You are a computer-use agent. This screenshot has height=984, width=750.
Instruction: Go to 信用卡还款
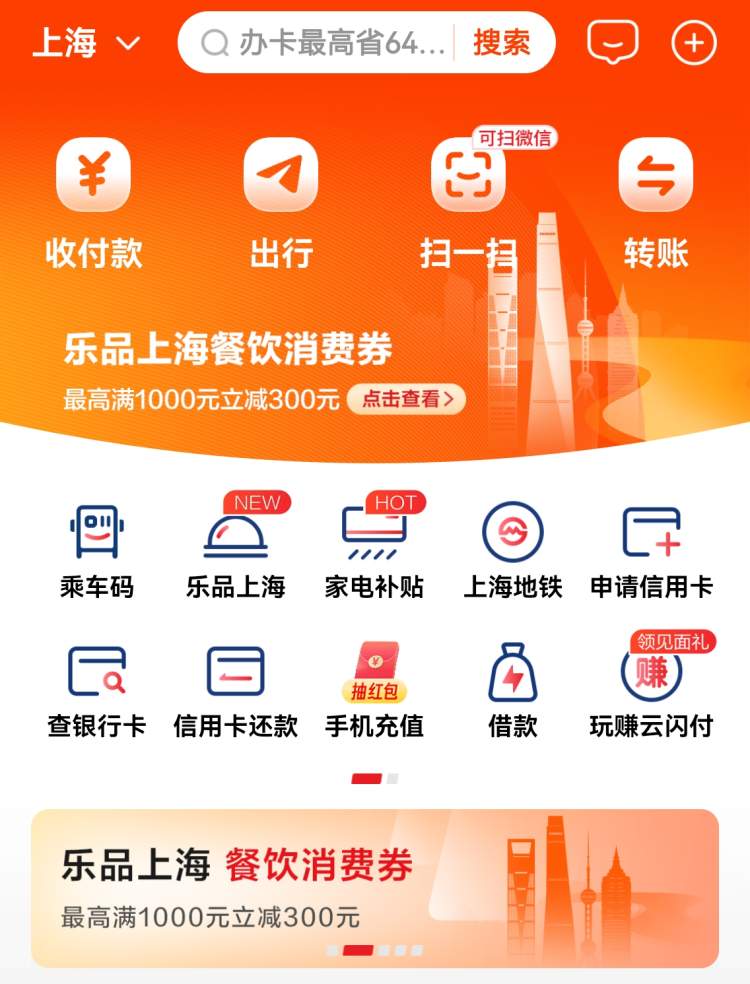click(236, 690)
